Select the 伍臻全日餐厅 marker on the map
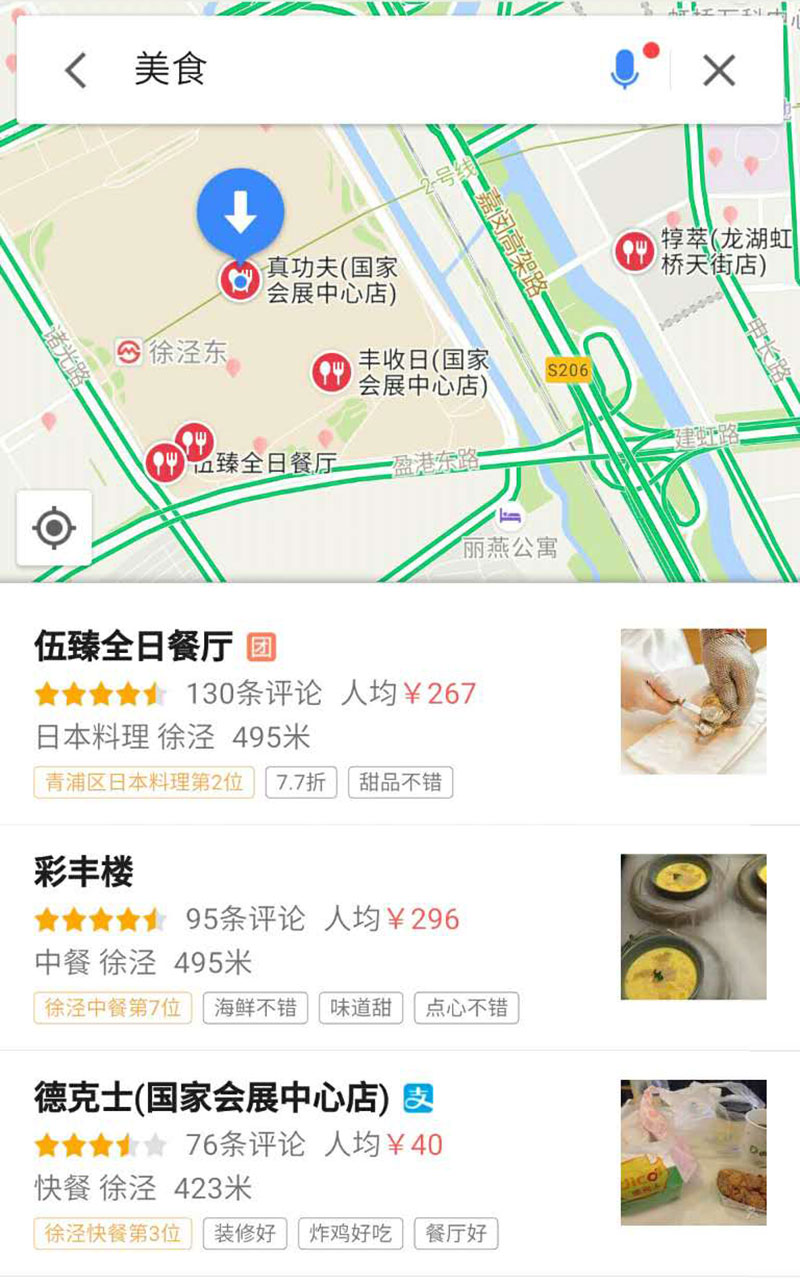This screenshot has height=1286, width=800. coord(165,462)
